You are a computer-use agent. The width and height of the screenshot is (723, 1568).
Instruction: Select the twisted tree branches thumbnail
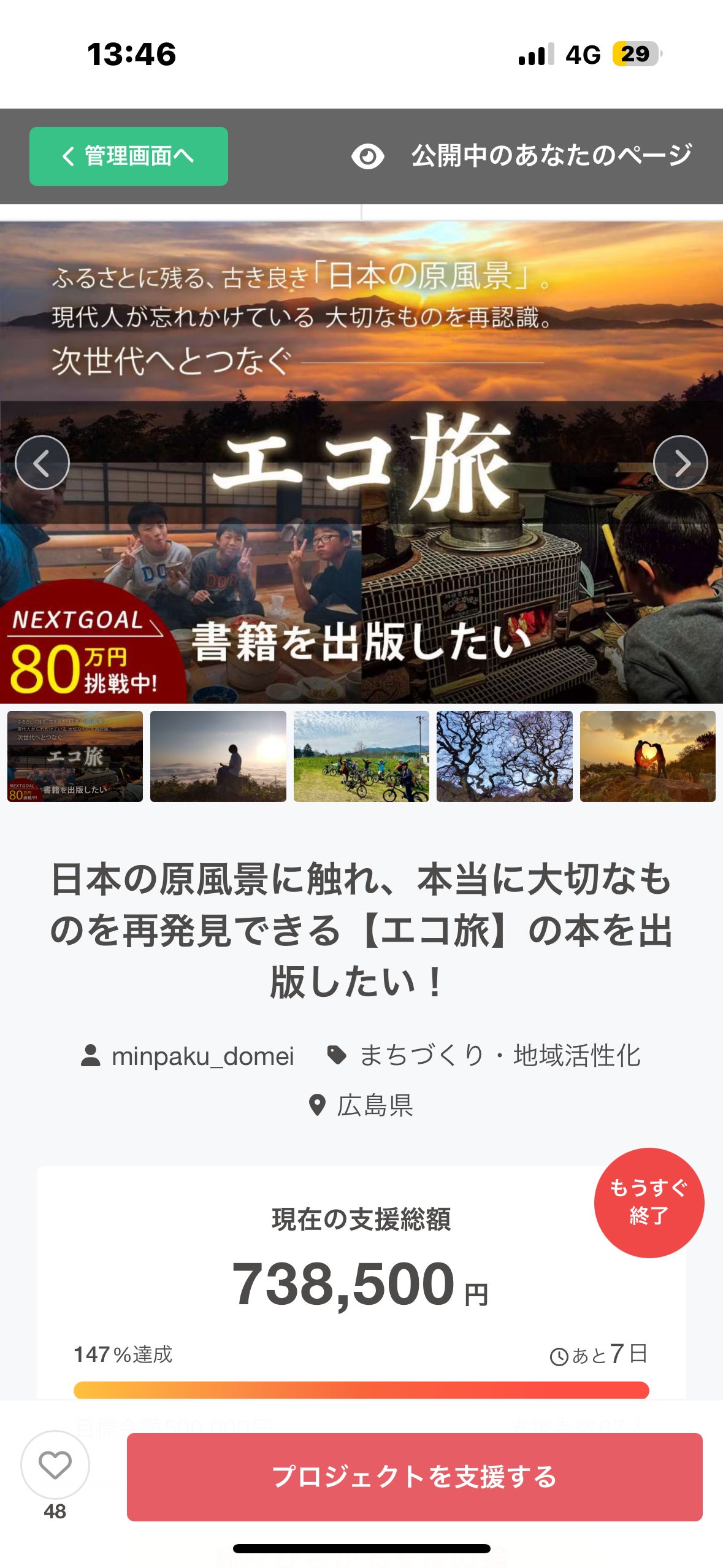[x=505, y=756]
